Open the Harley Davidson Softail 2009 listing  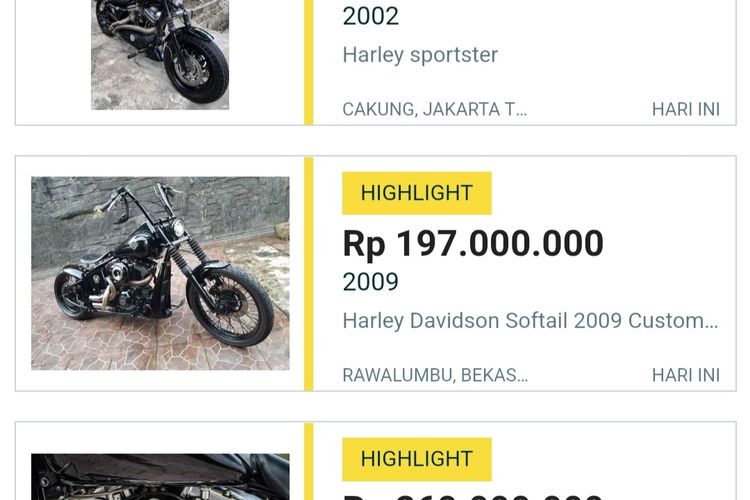tap(529, 321)
